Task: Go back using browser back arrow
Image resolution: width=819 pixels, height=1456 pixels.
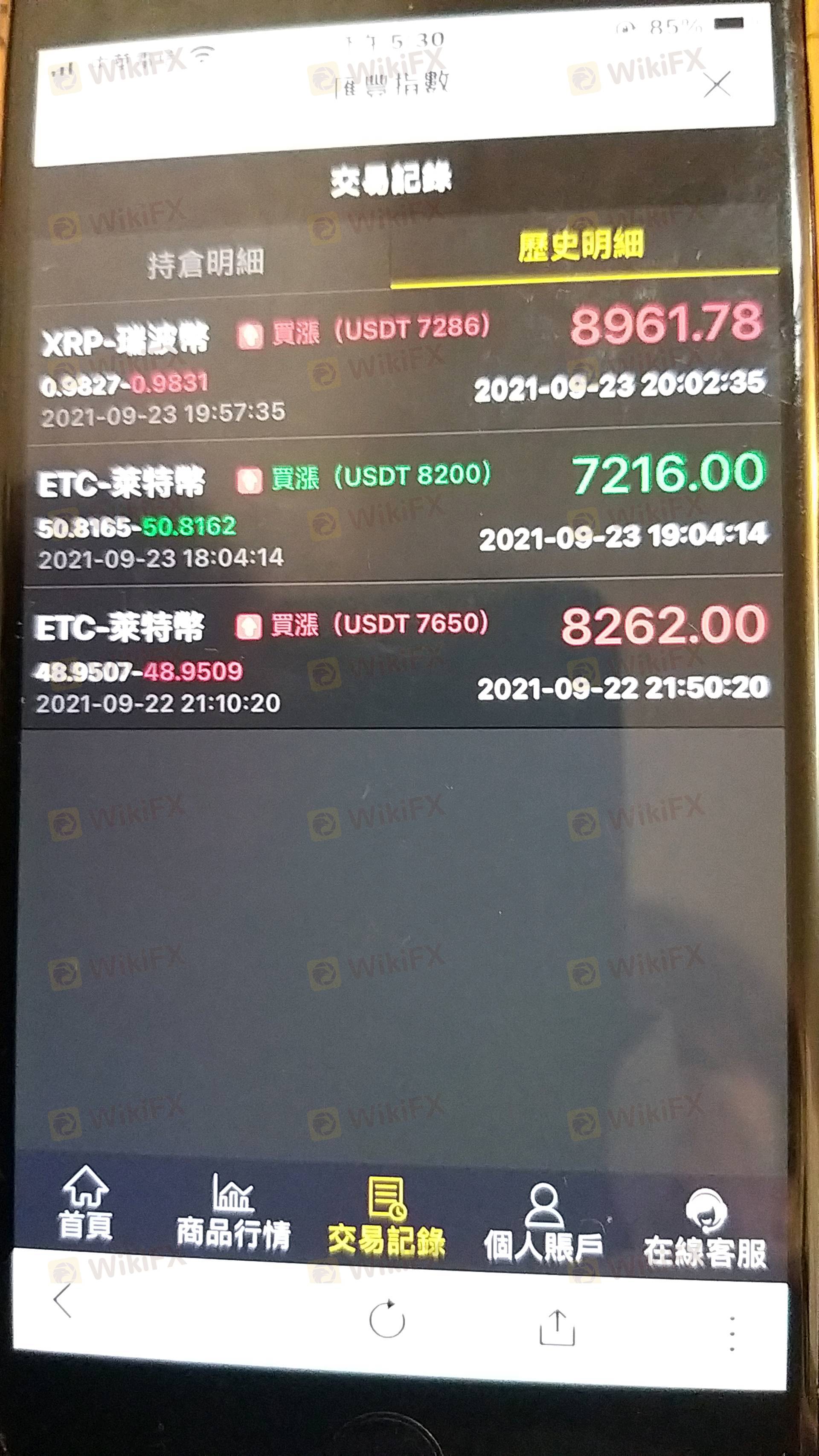Action: (x=63, y=1300)
